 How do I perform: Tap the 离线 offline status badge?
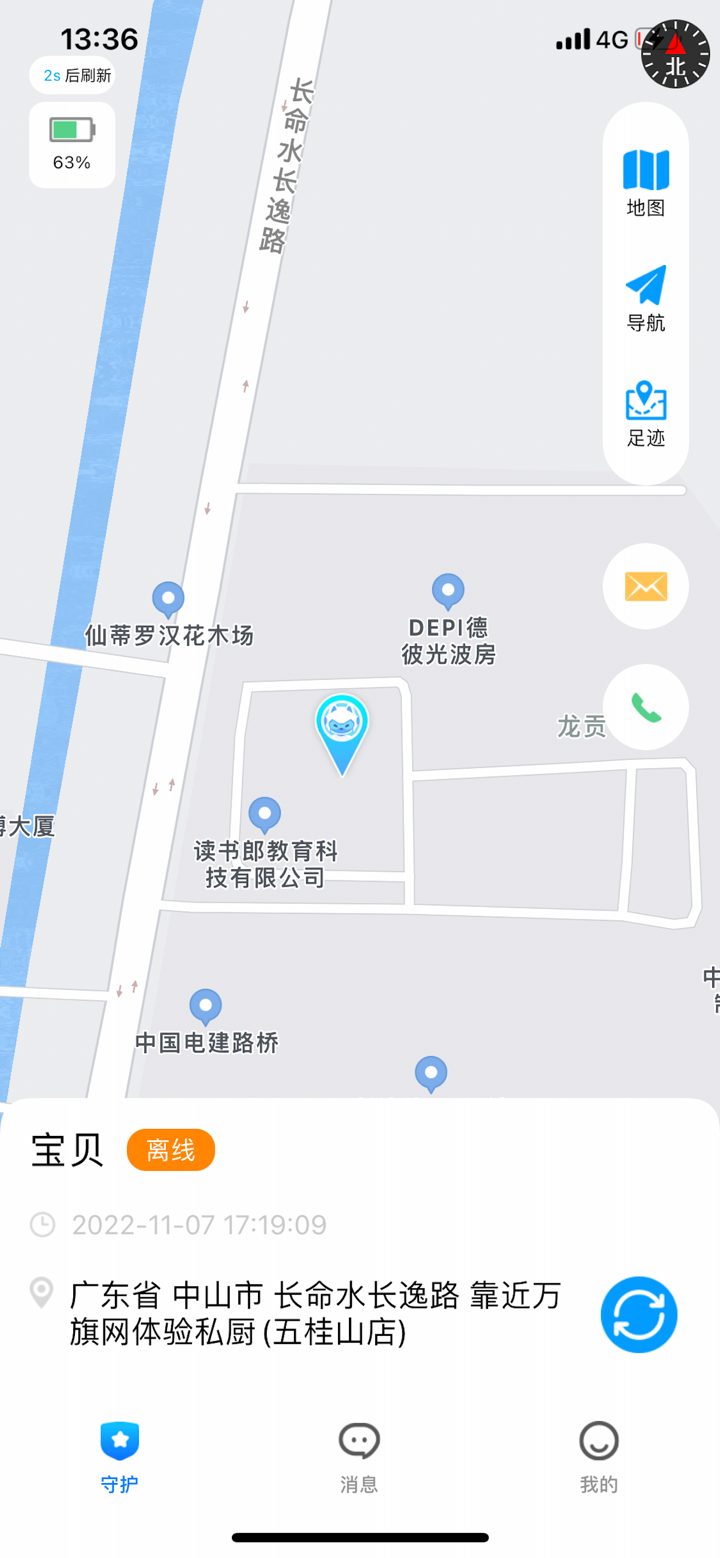click(170, 1150)
